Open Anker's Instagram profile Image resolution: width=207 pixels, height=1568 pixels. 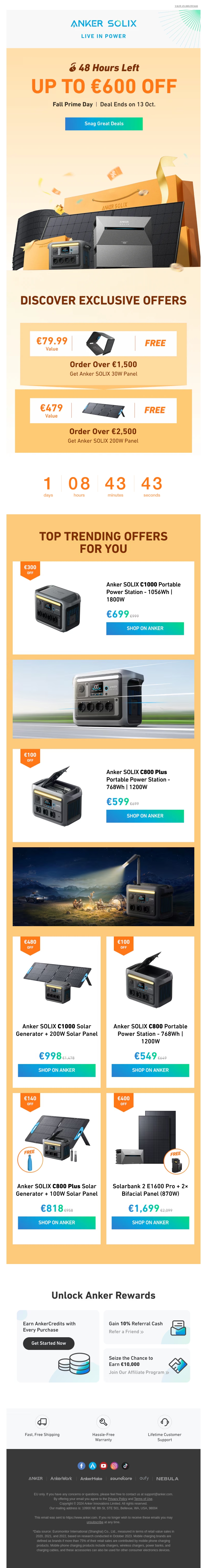(114, 1466)
